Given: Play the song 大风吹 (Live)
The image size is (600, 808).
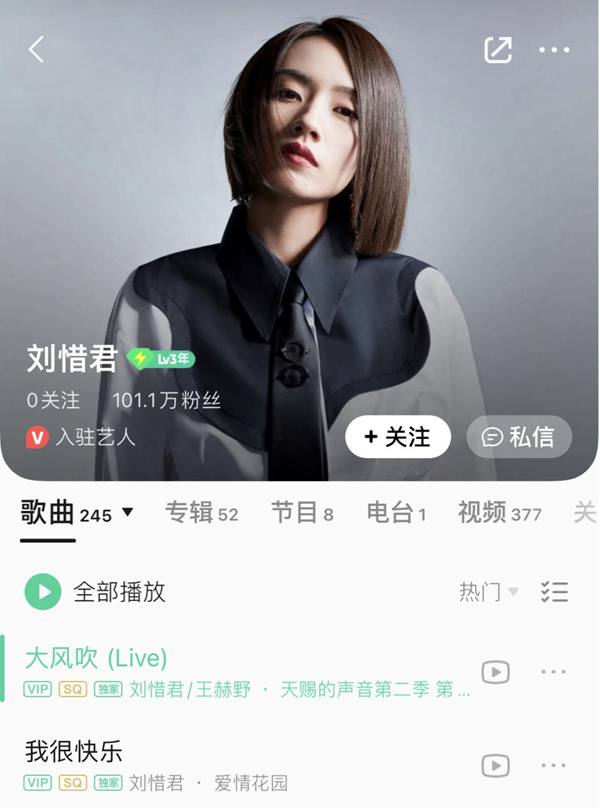Looking at the screenshot, I should pyautogui.click(x=96, y=658).
